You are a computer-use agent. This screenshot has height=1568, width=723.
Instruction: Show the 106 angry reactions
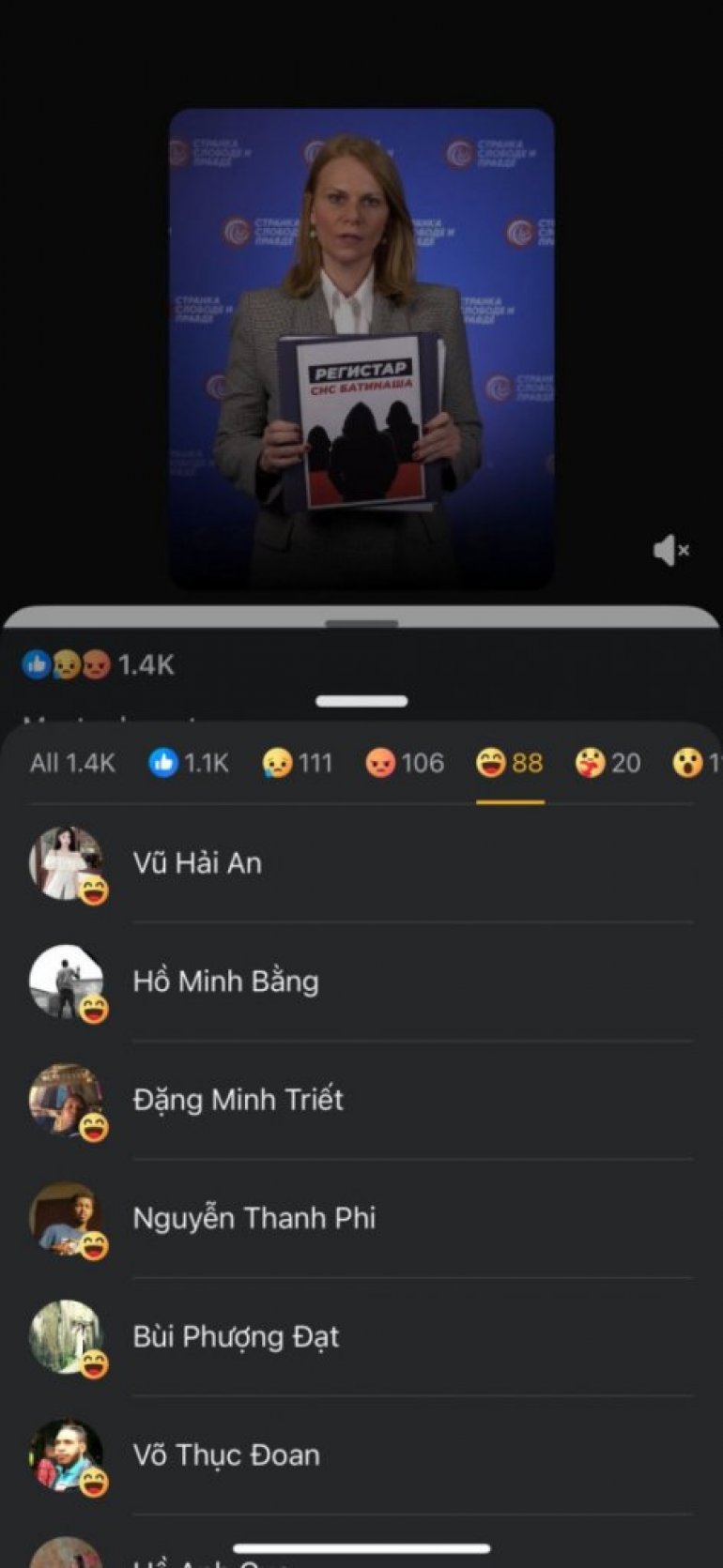click(405, 763)
